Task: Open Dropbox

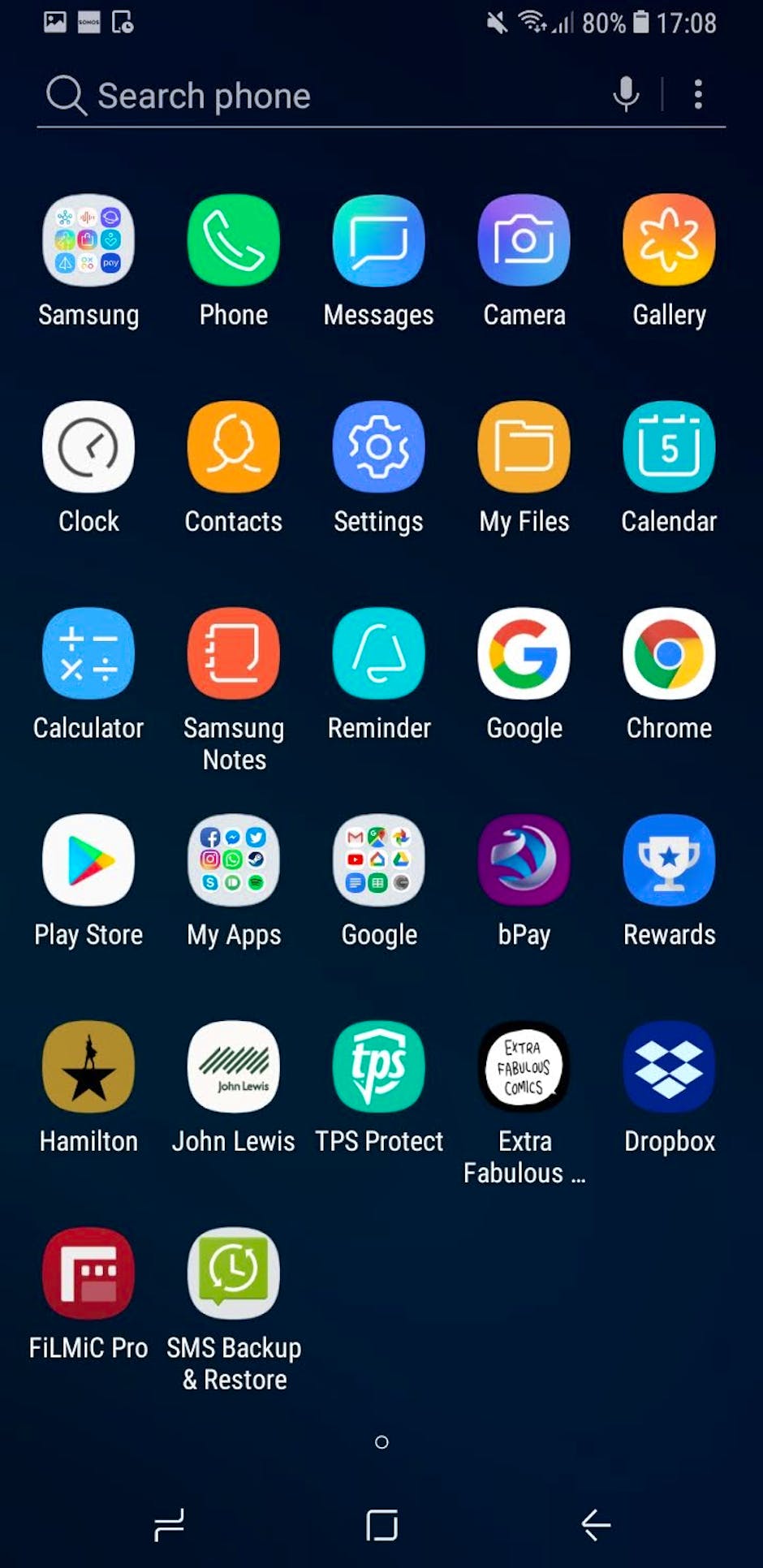Action: pos(669,1067)
